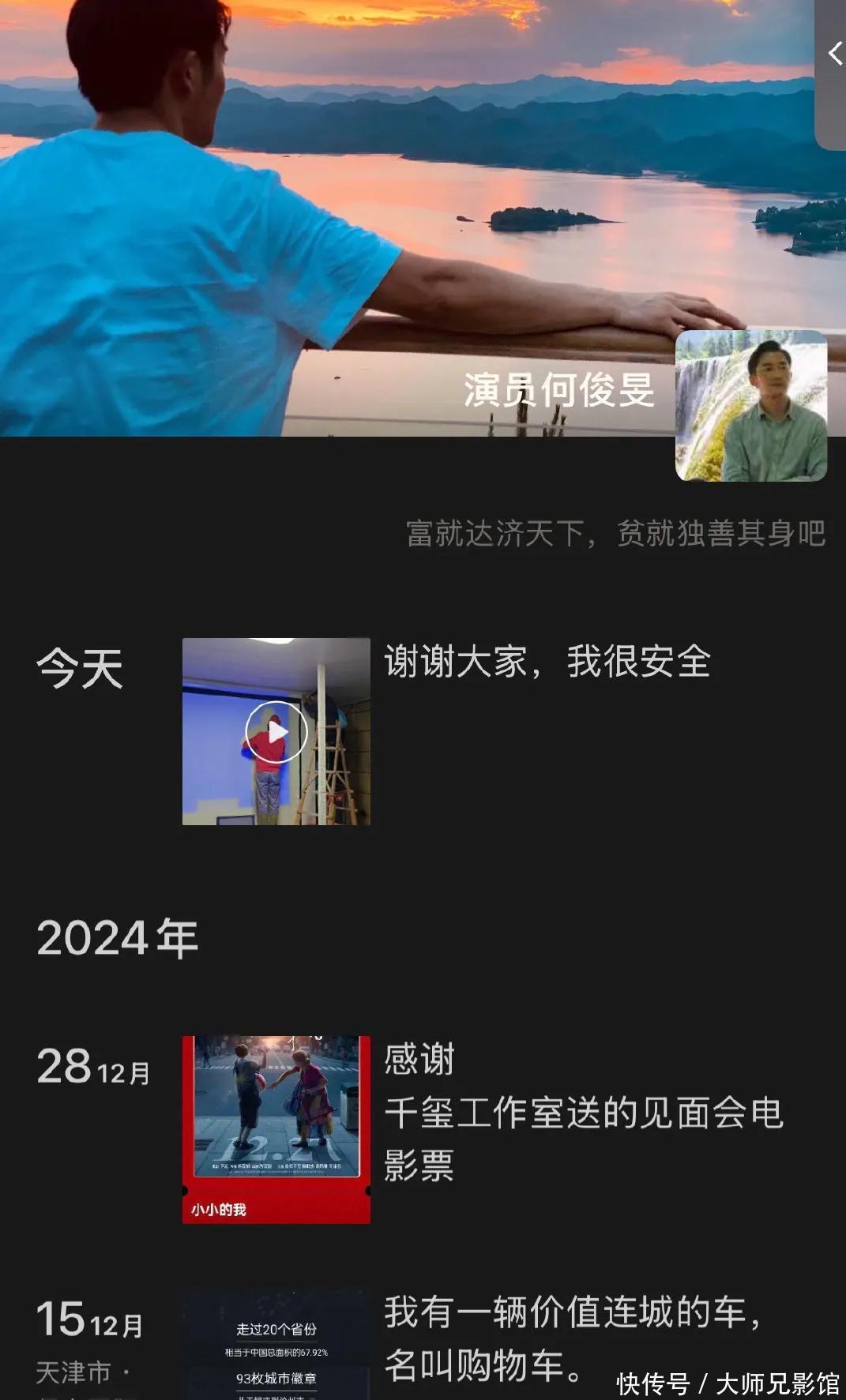Tap the chevron arrow at the screen edge
Image resolution: width=846 pixels, height=1400 pixels.
pos(834,54)
